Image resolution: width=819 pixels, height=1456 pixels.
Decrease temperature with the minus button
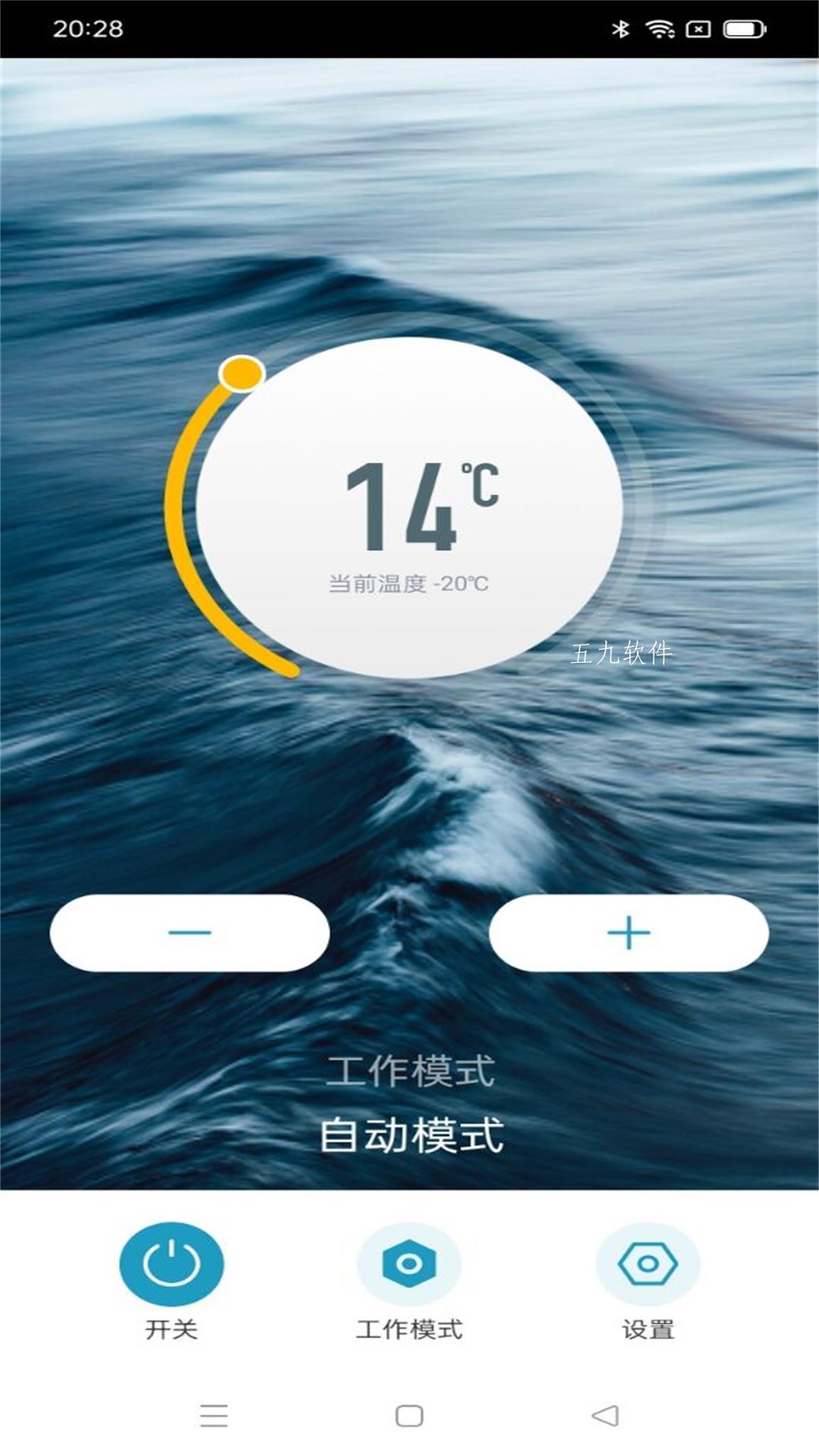190,933
